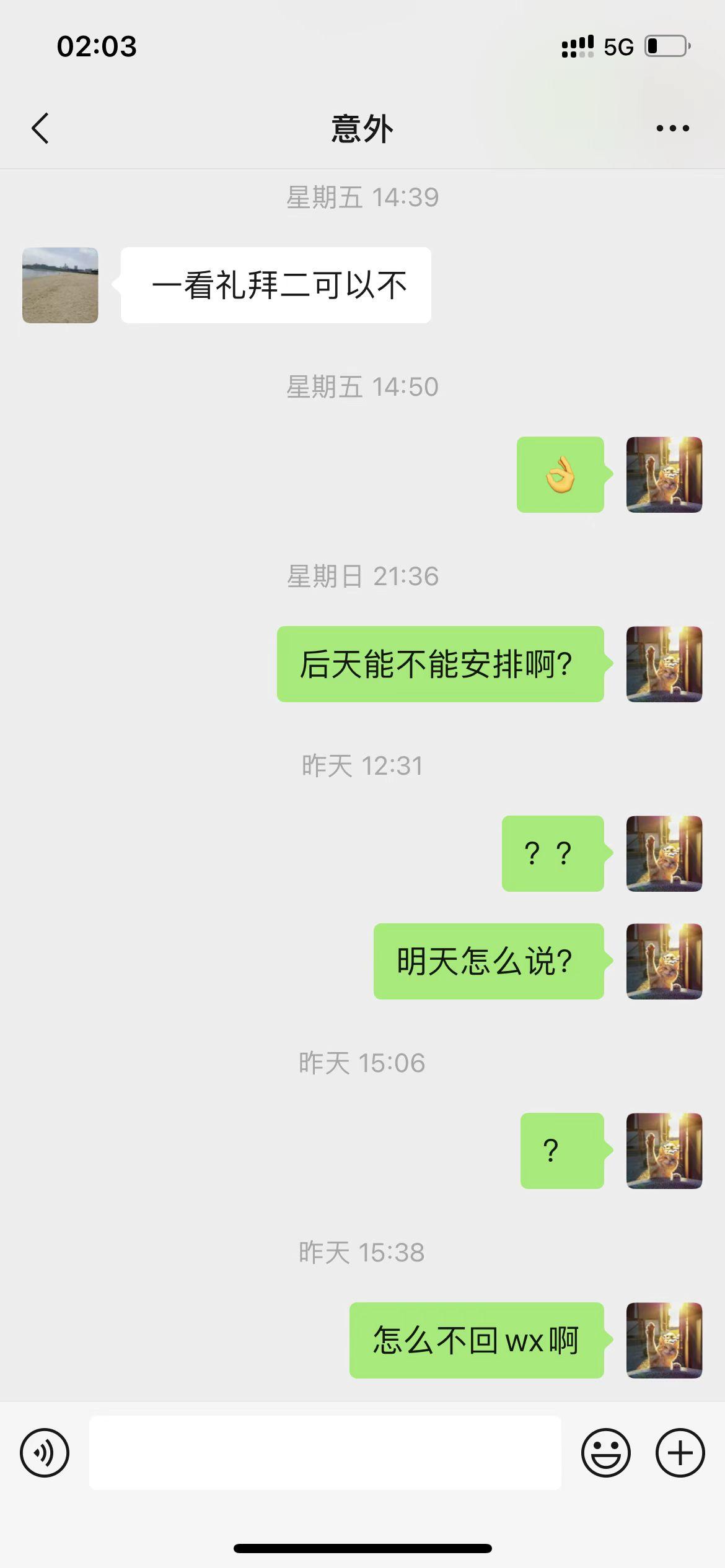Tap the 星期五 14:39 timestamp
This screenshot has width=725, height=1568.
pos(362,197)
